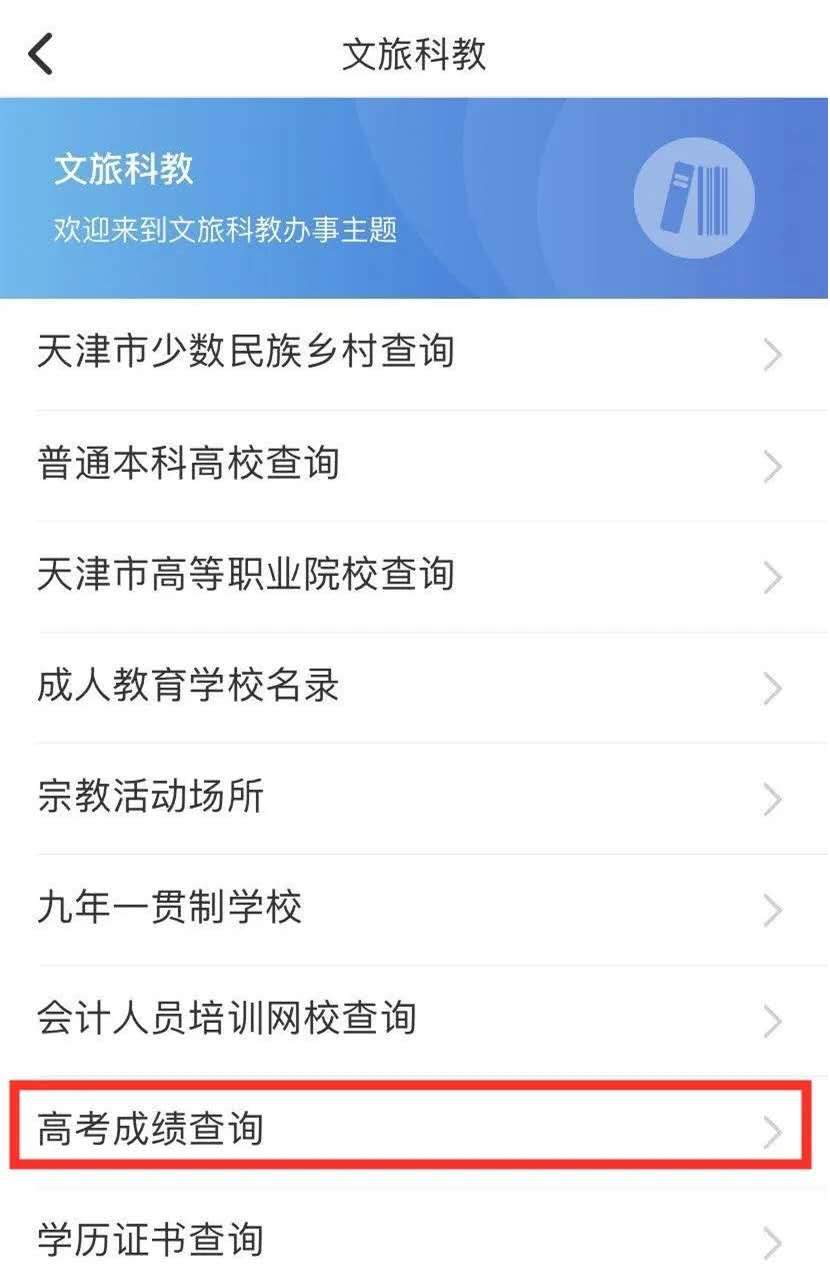Tap the back arrow to exit 文旅科教
Viewport: 830px width, 1287px height.
tap(42, 52)
